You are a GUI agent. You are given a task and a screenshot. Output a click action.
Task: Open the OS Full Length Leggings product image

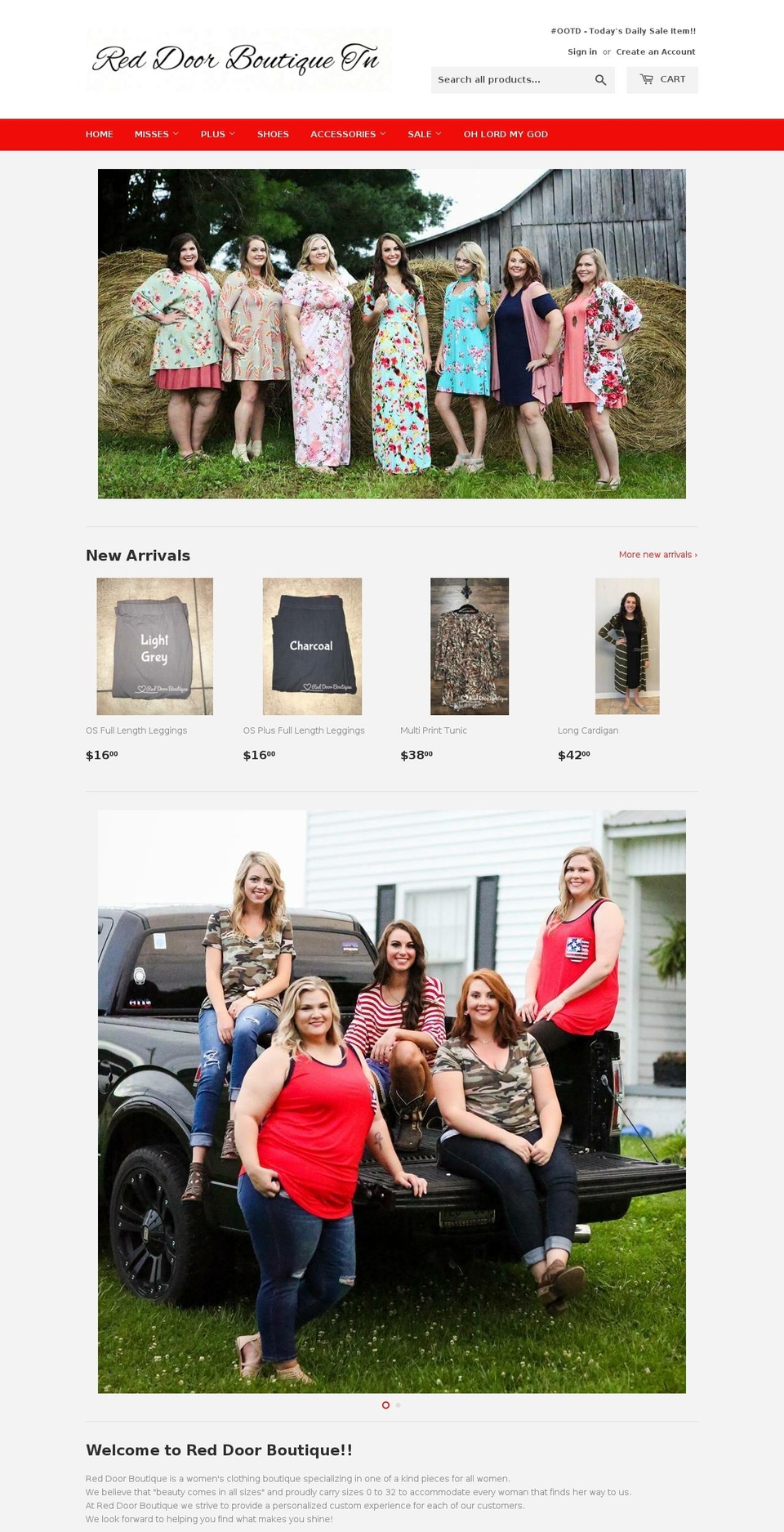(x=154, y=645)
